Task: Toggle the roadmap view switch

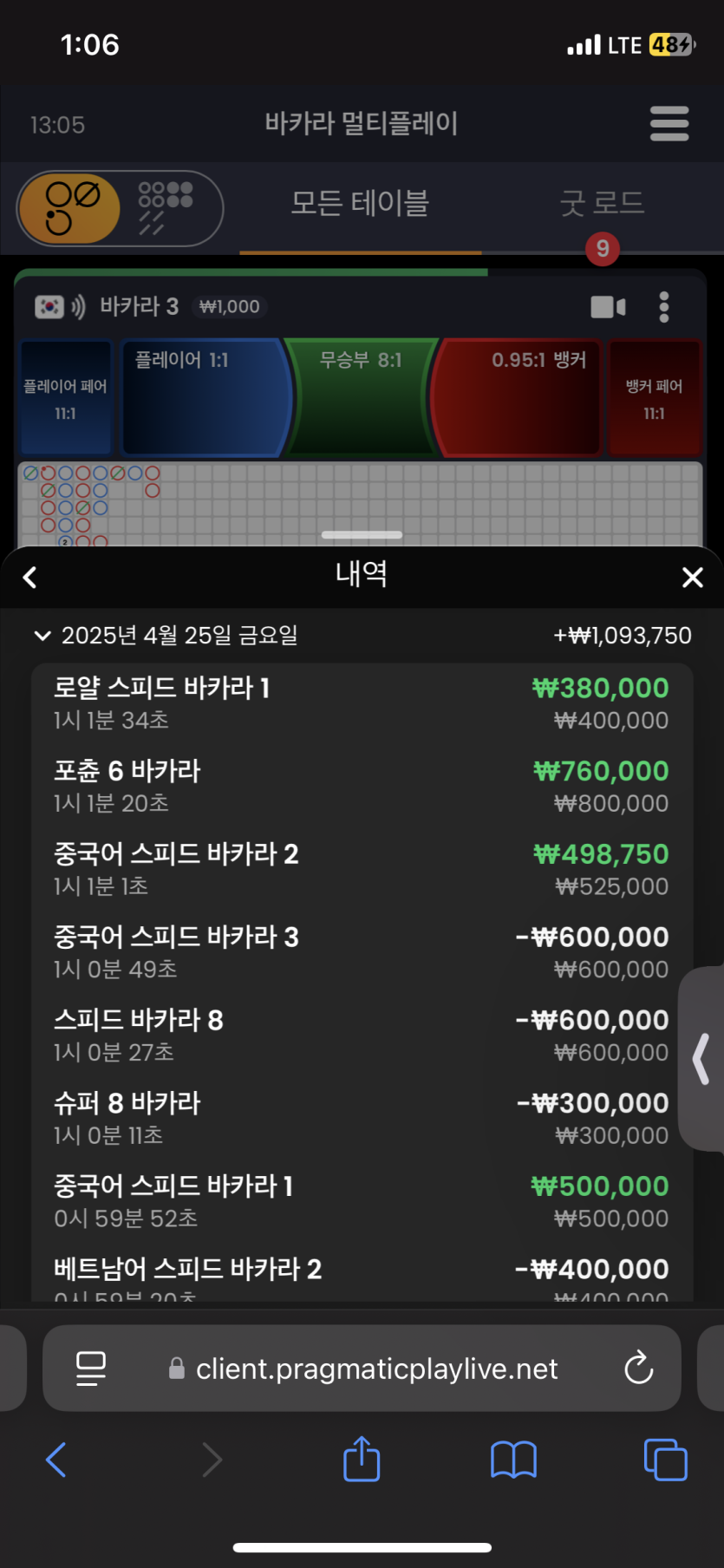Action: point(120,208)
